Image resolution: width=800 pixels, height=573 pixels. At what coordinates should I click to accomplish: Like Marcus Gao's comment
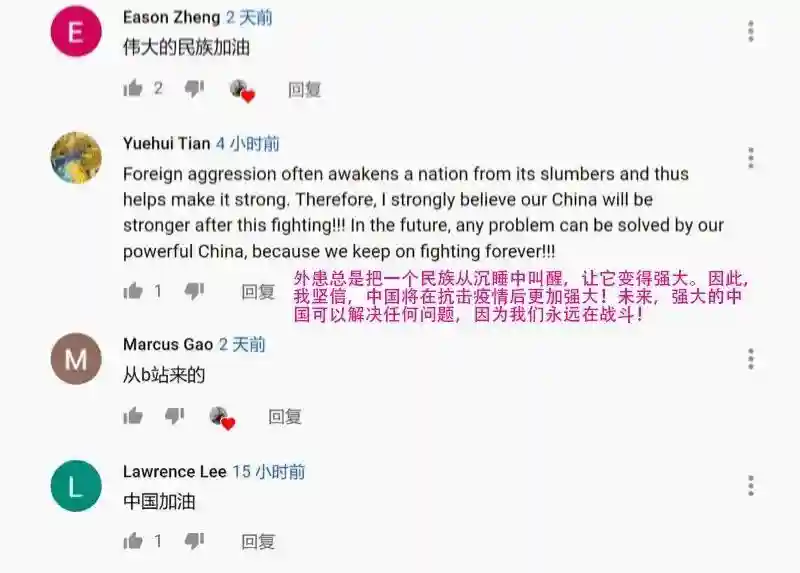point(133,416)
